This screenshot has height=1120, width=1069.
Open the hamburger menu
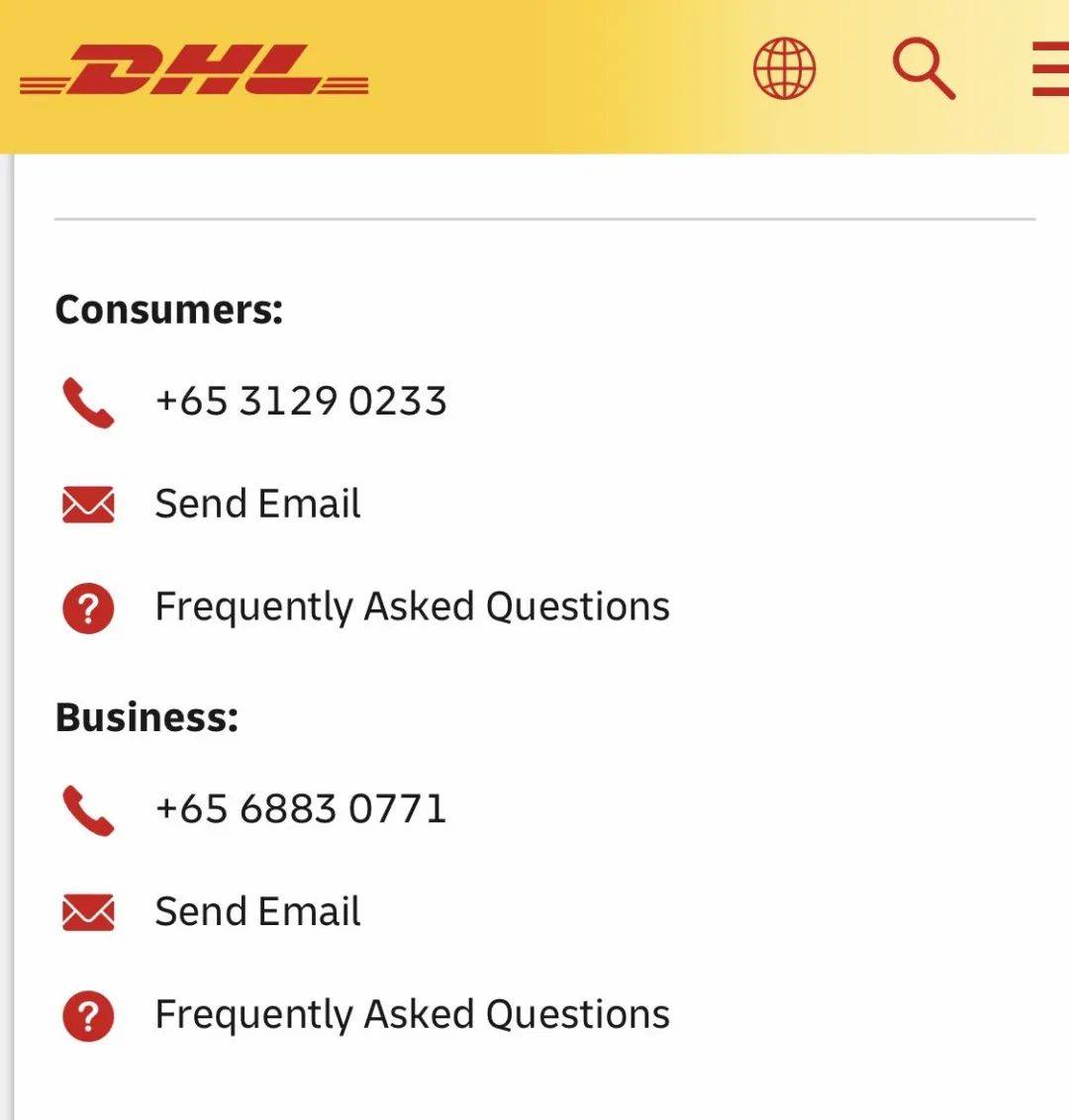point(1051,69)
